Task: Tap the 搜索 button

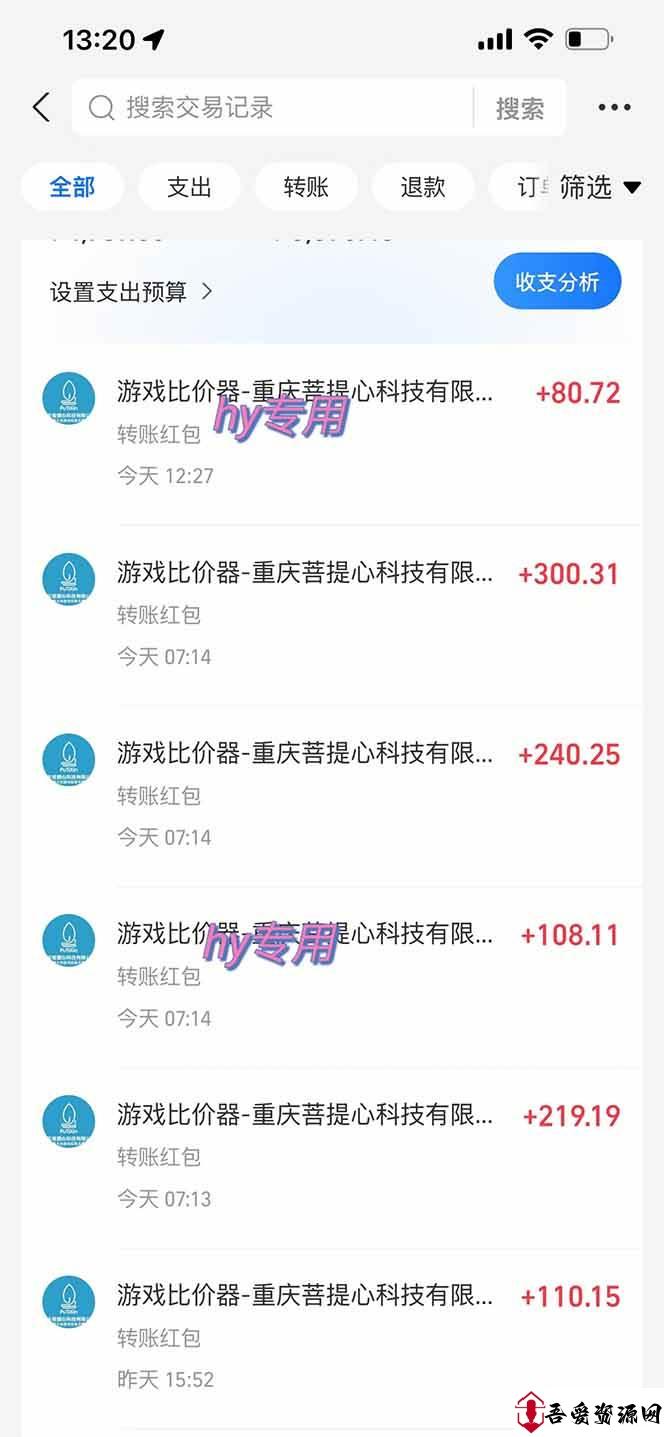Action: [520, 108]
